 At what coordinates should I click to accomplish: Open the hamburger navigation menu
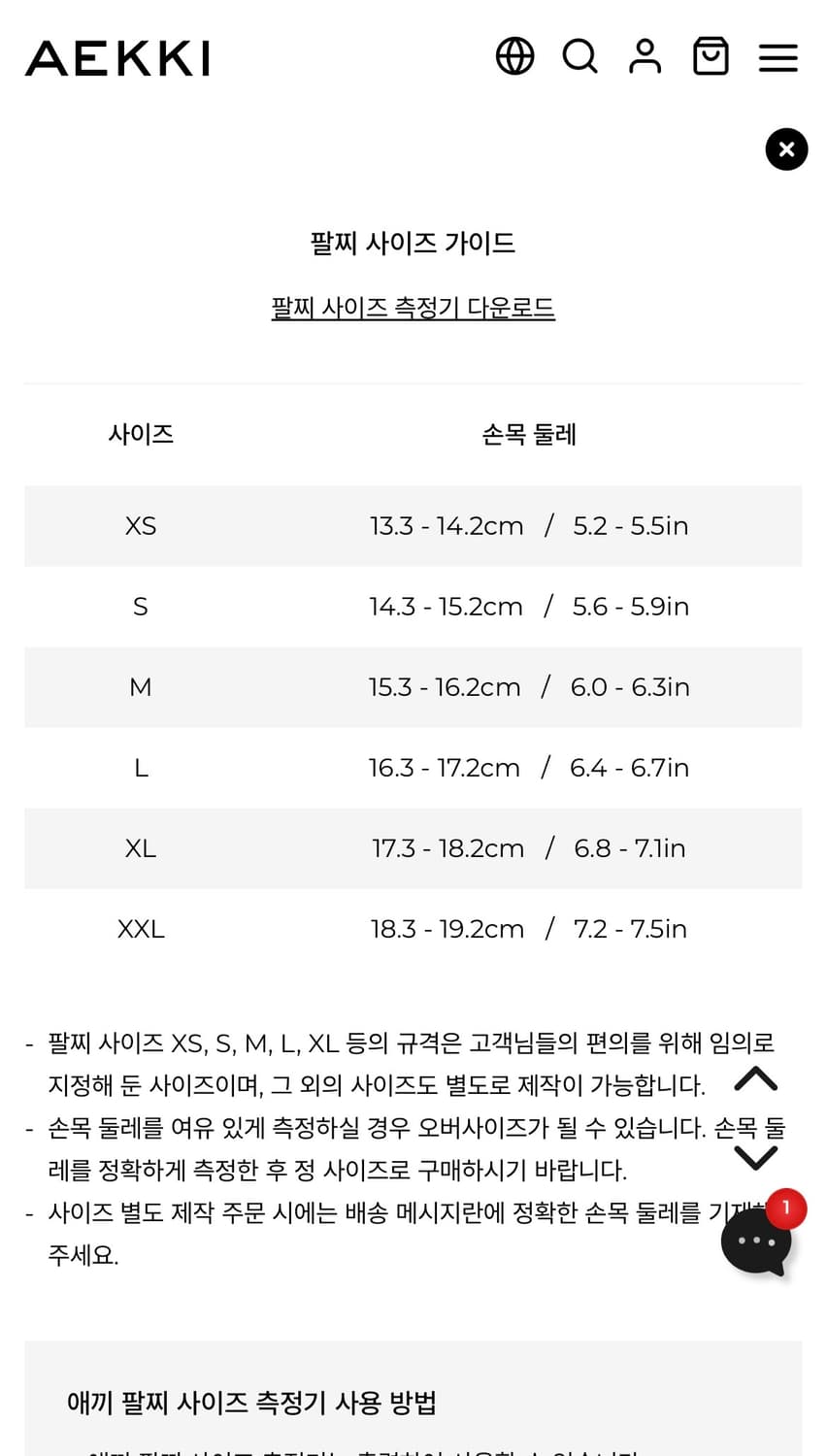[x=777, y=57]
